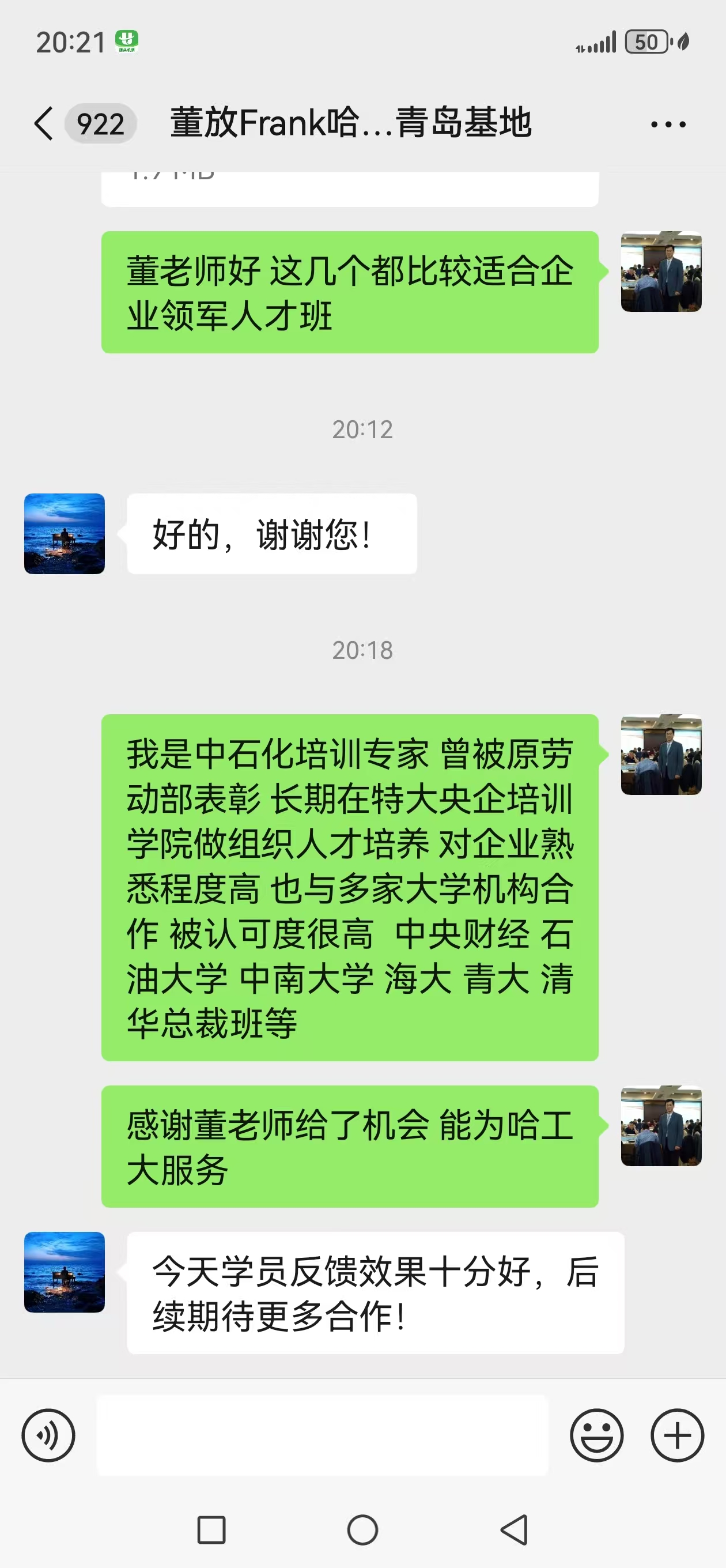Tap the system home button
This screenshot has height=1568, width=726.
[x=362, y=1529]
